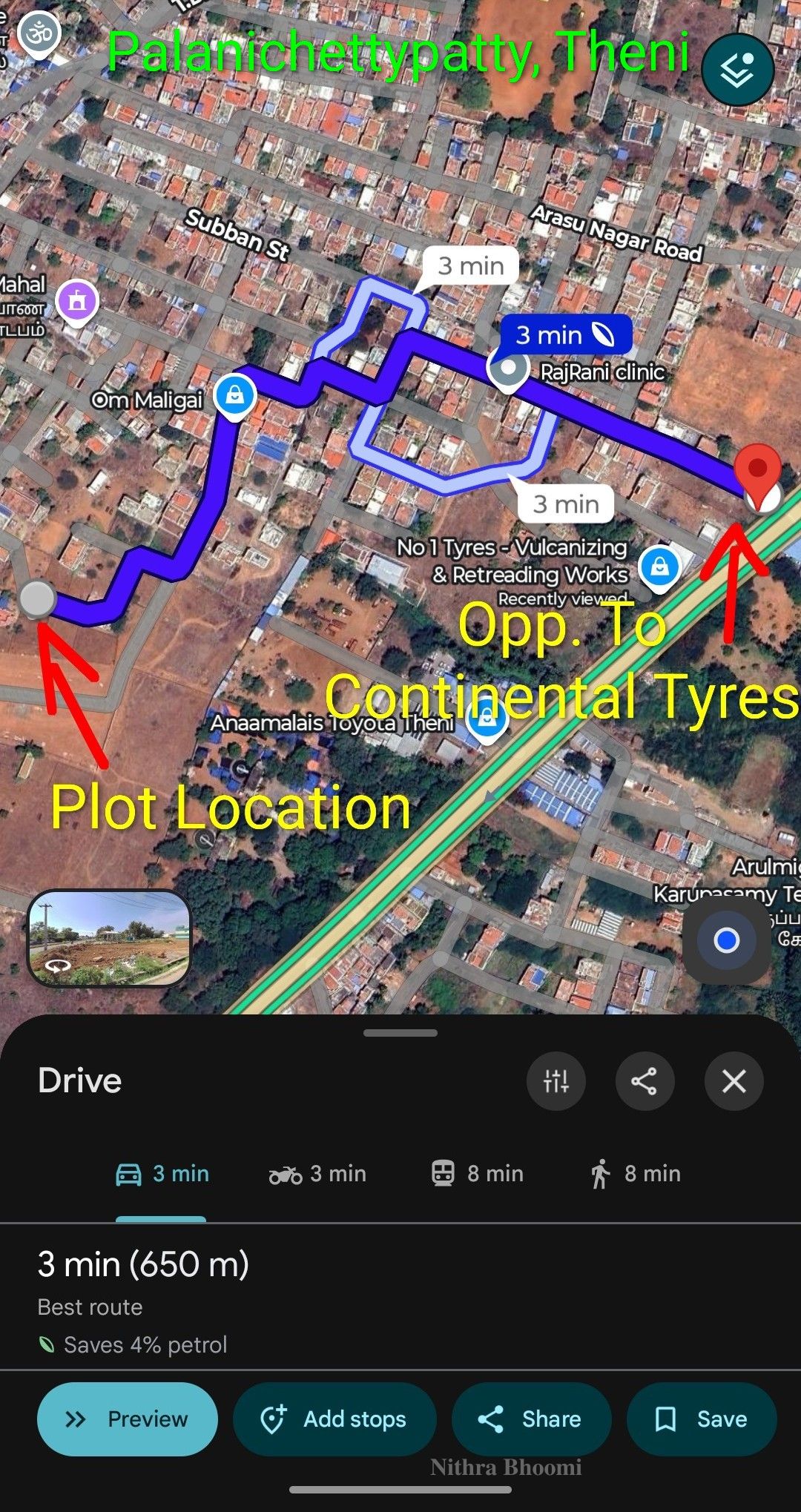Viewport: 801px width, 1512px height.
Task: Switch to the walking 8 min mode
Action: click(x=635, y=1174)
